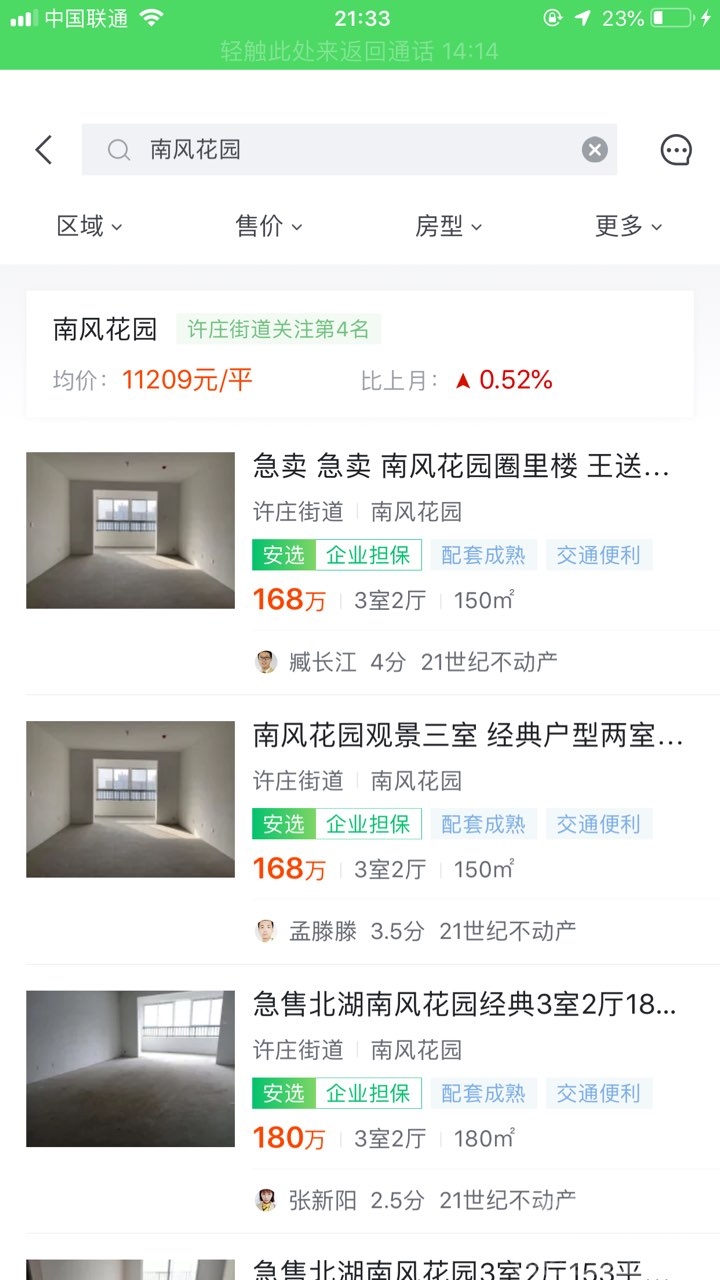720x1280 pixels.
Task: Open the messages chat bubble icon
Action: pos(676,150)
